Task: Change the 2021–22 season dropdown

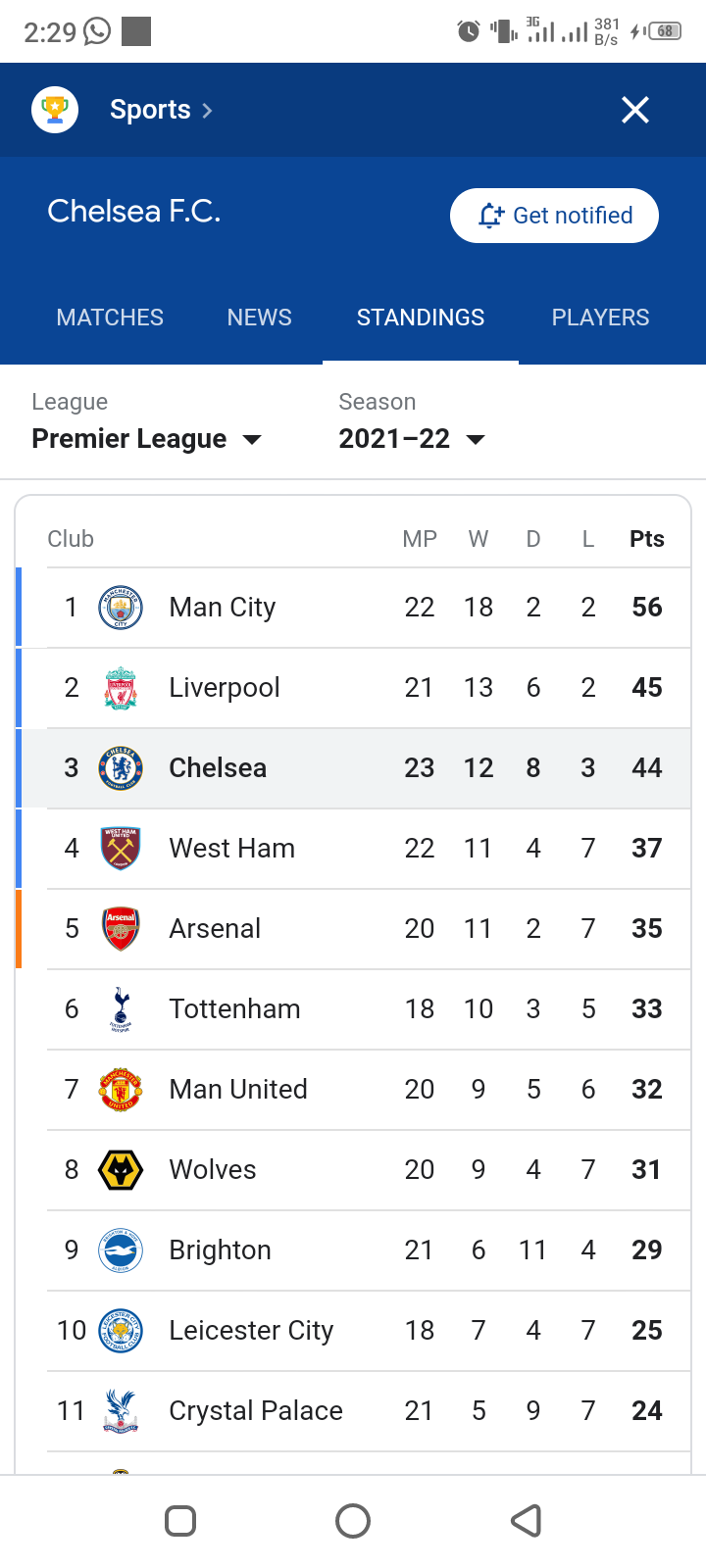Action: [x=412, y=439]
